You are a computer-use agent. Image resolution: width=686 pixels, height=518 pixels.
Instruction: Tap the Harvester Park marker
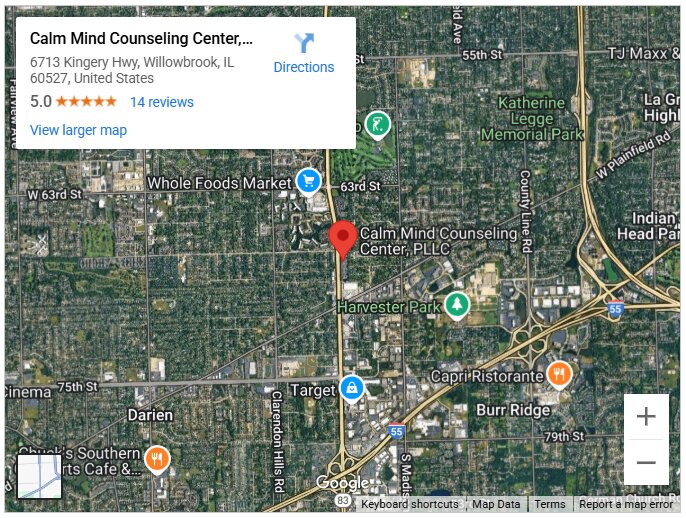(x=457, y=304)
